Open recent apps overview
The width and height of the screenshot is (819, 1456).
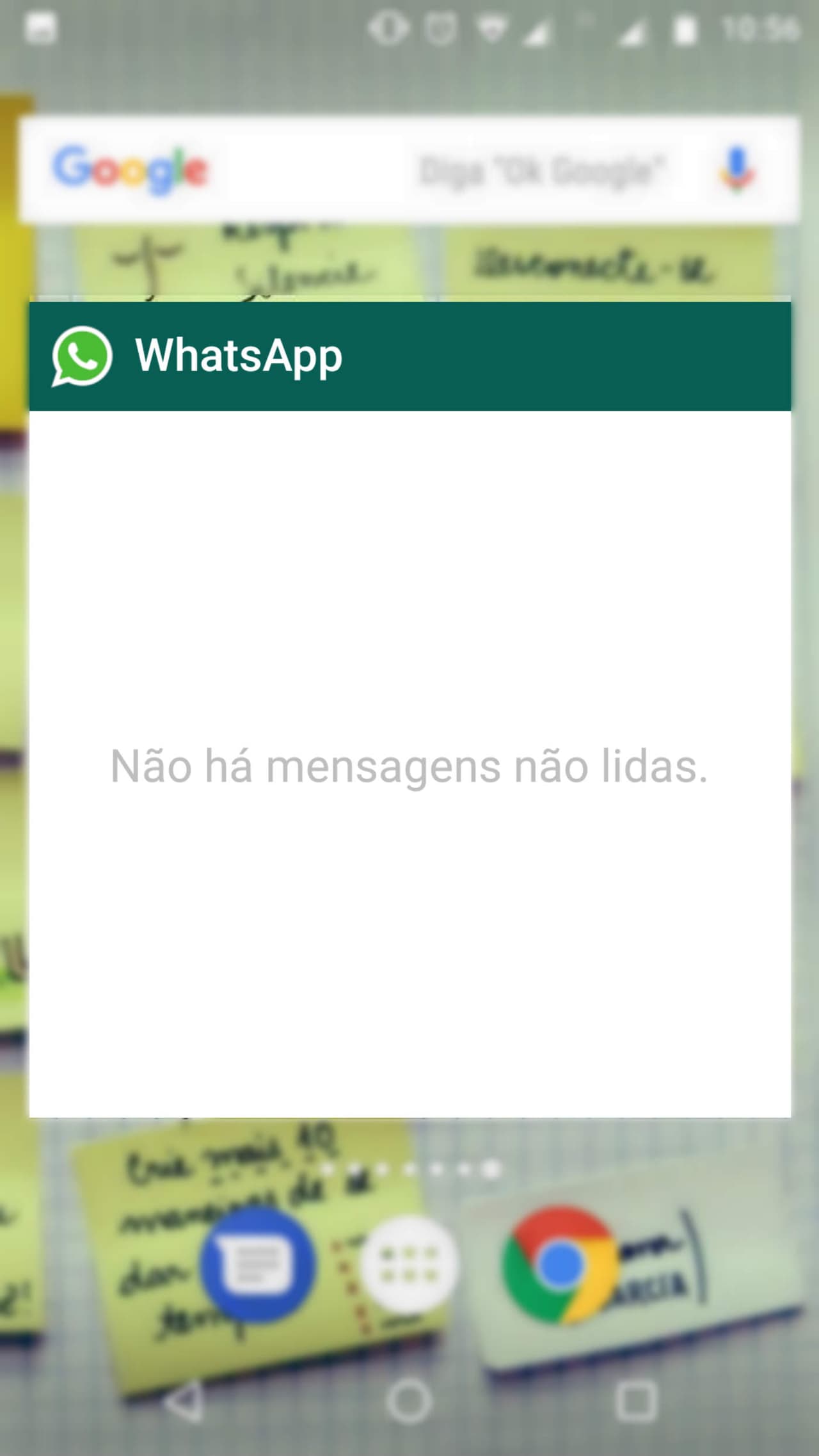click(x=636, y=1401)
